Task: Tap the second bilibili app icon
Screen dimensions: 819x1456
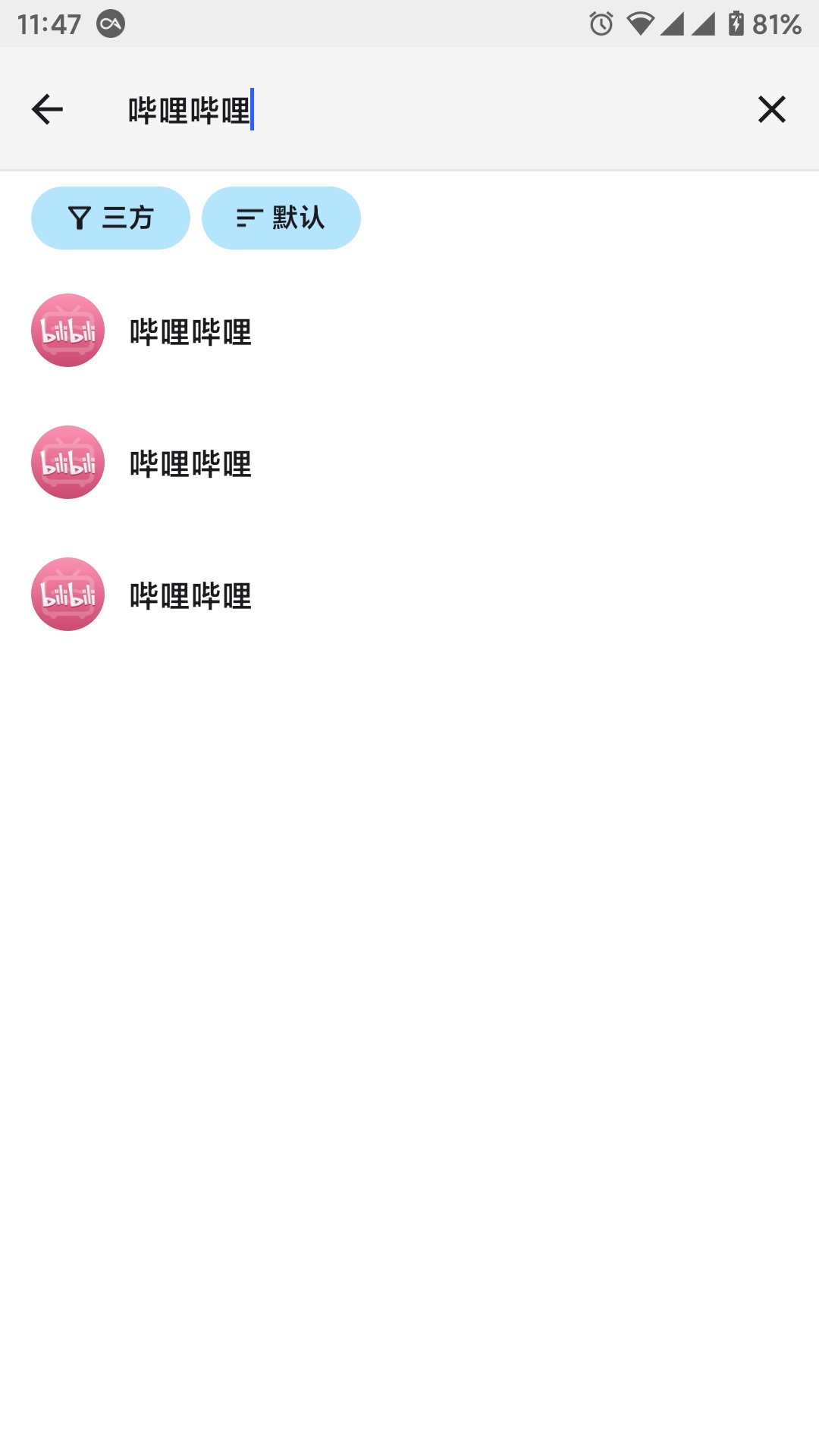Action: click(x=67, y=463)
